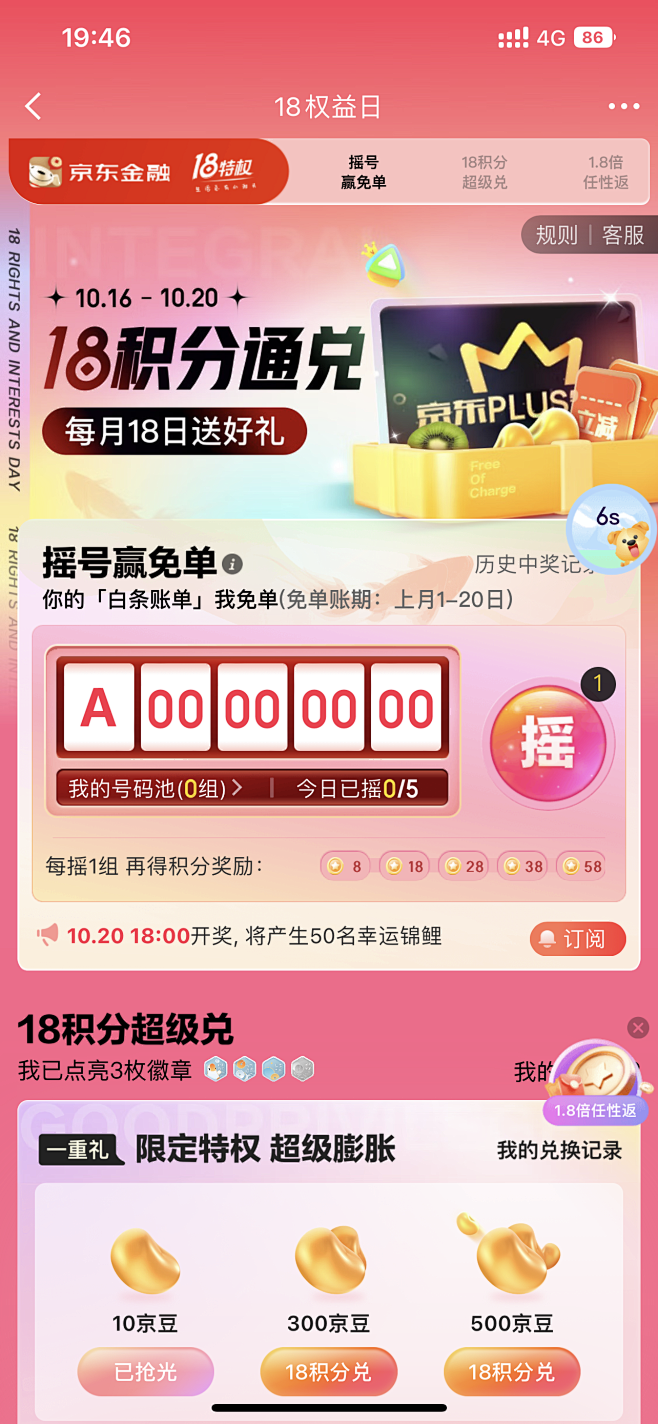The height and width of the screenshot is (1424, 658).
Task: Open the three-dot overflow menu
Action: (x=623, y=107)
